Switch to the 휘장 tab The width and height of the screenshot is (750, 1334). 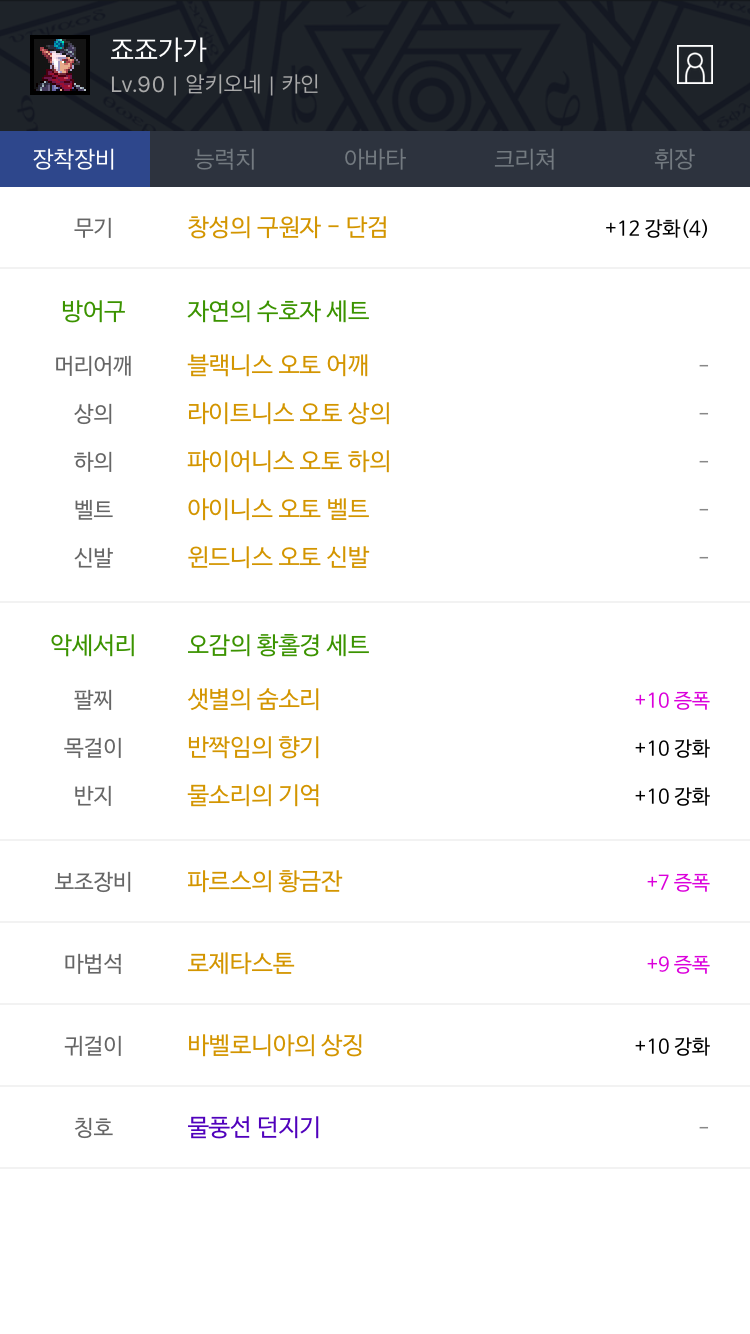(x=675, y=159)
